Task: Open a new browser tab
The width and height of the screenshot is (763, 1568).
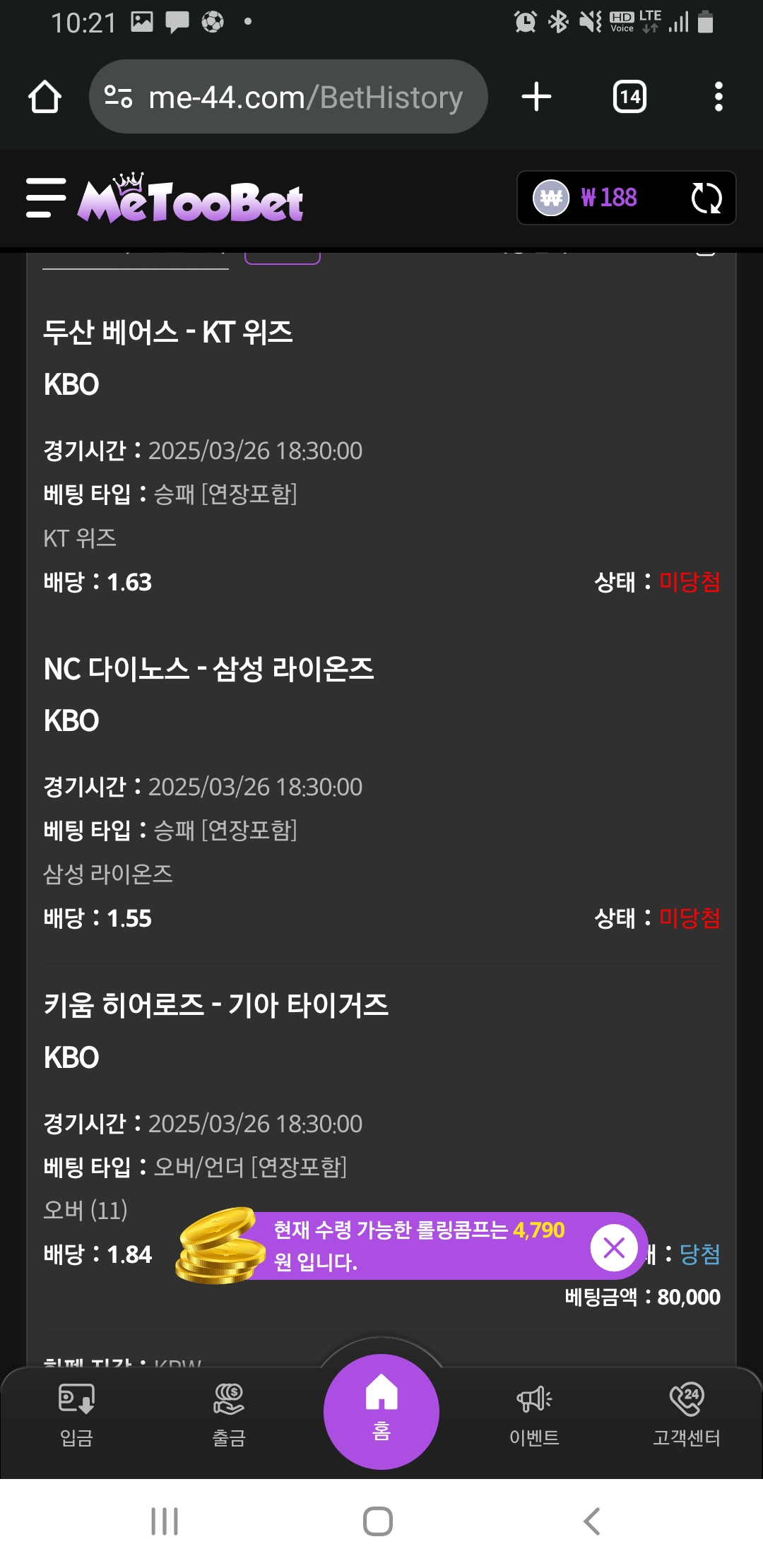Action: coord(536,97)
